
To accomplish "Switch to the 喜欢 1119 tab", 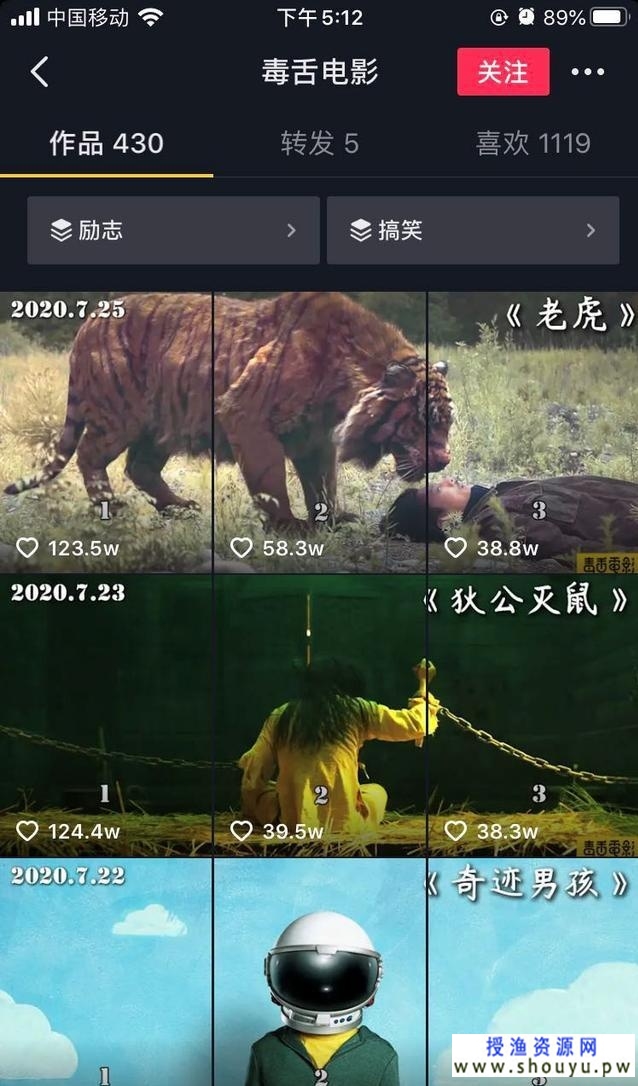I will [x=532, y=144].
